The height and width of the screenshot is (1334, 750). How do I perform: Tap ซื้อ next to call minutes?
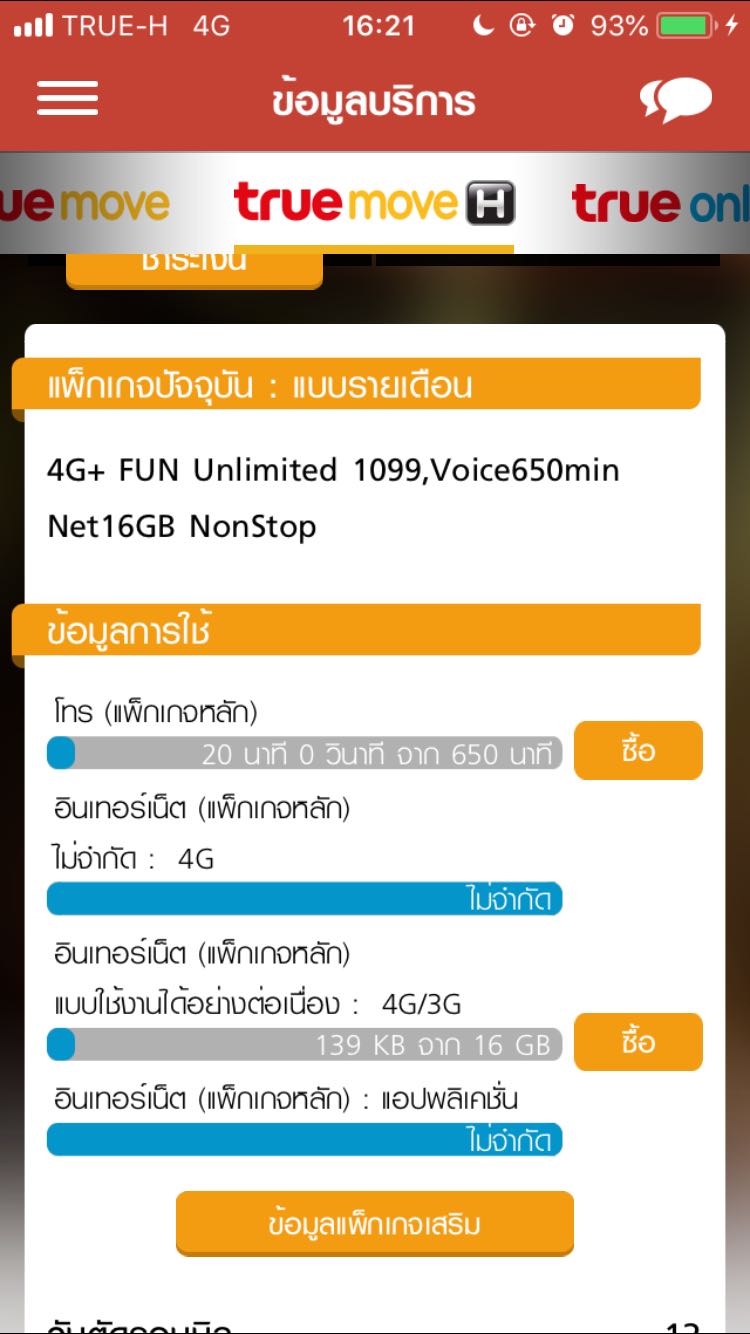(x=638, y=751)
